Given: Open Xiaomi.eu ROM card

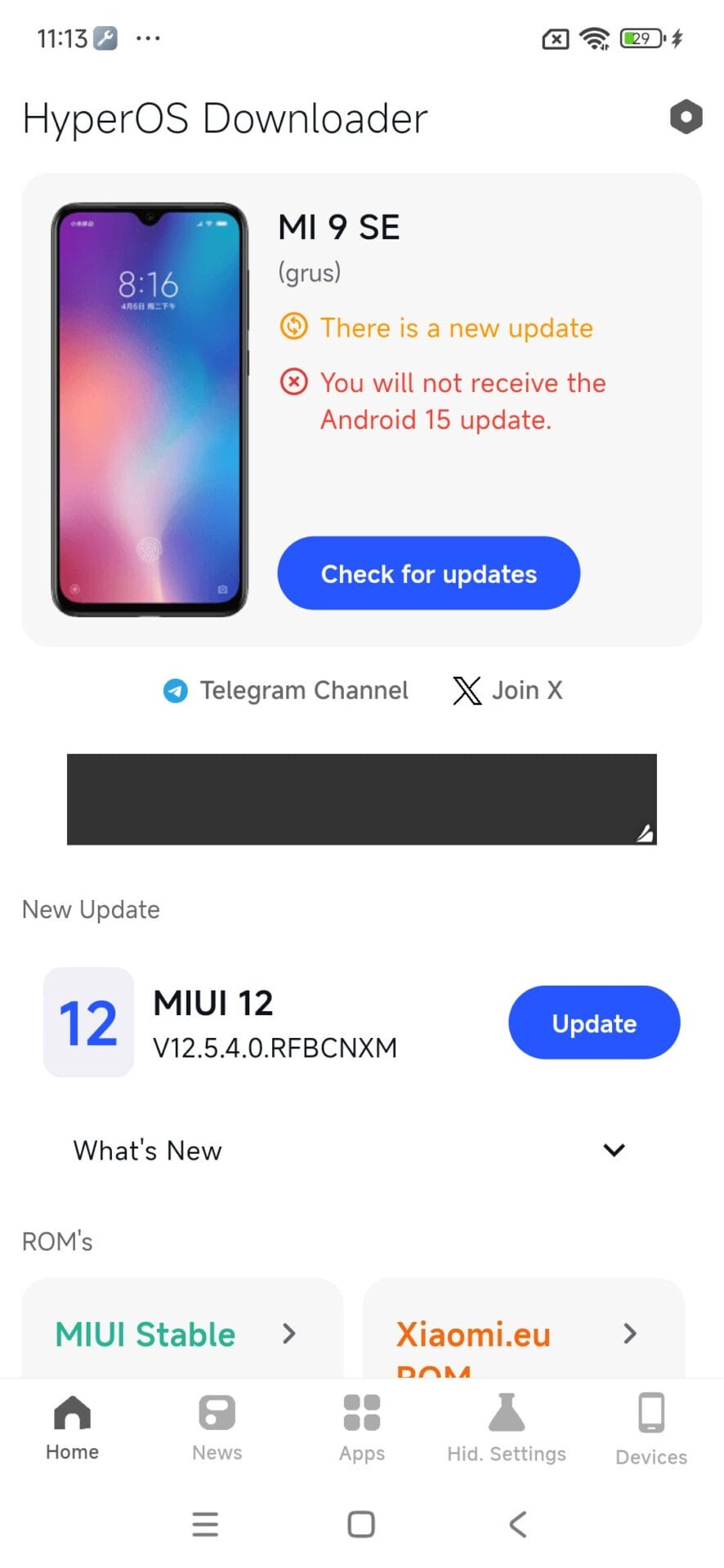Looking at the screenshot, I should click(x=523, y=1334).
